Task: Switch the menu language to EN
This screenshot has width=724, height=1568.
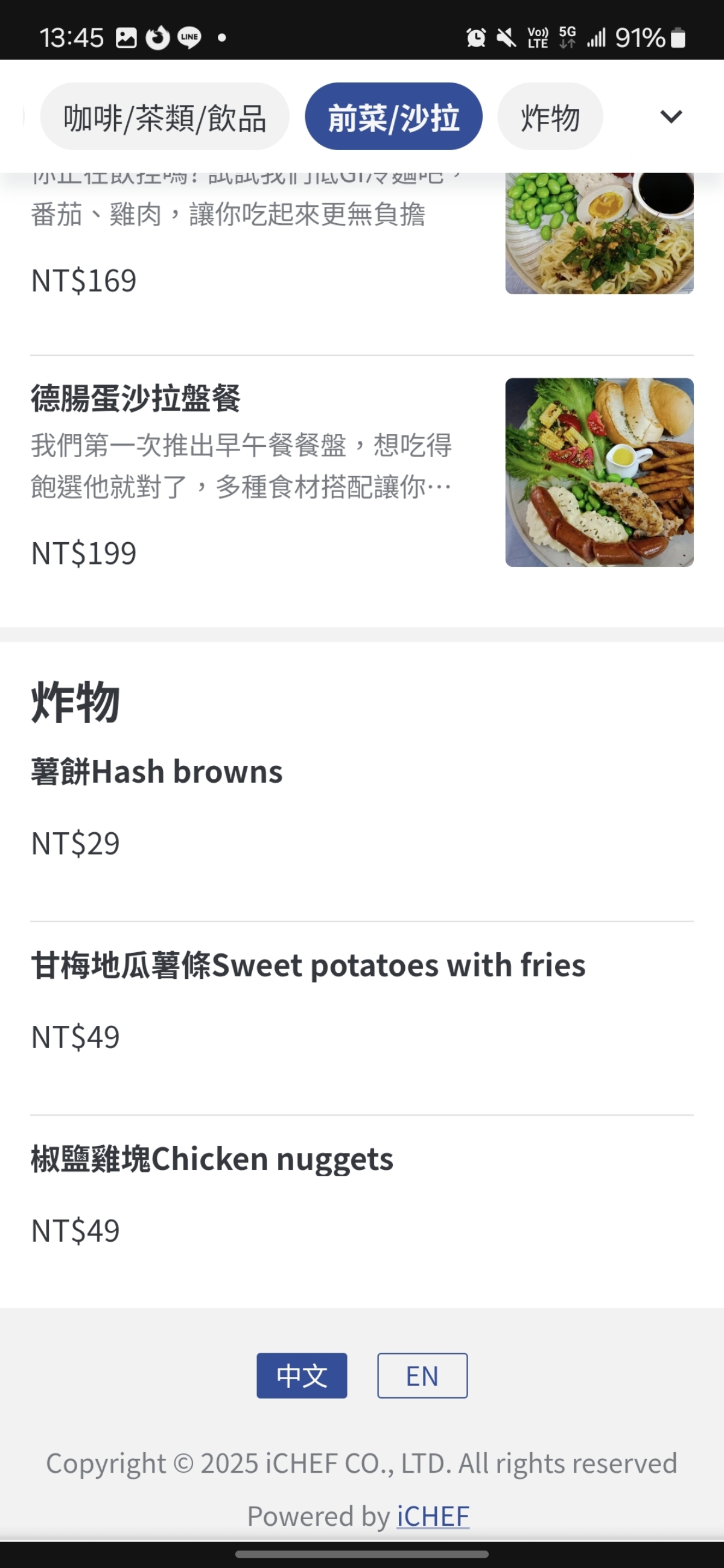Action: [x=422, y=1376]
